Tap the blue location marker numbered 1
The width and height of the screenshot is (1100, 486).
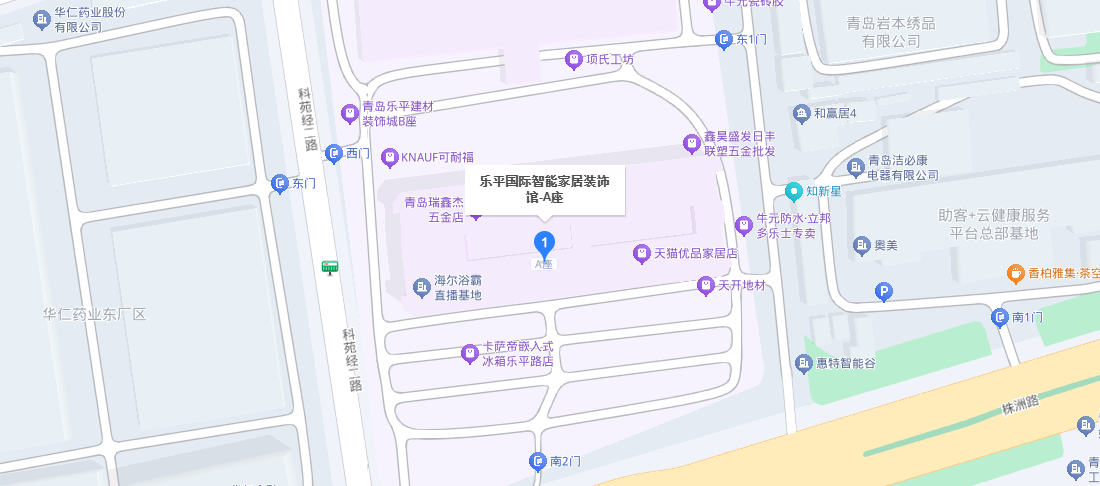tap(544, 243)
